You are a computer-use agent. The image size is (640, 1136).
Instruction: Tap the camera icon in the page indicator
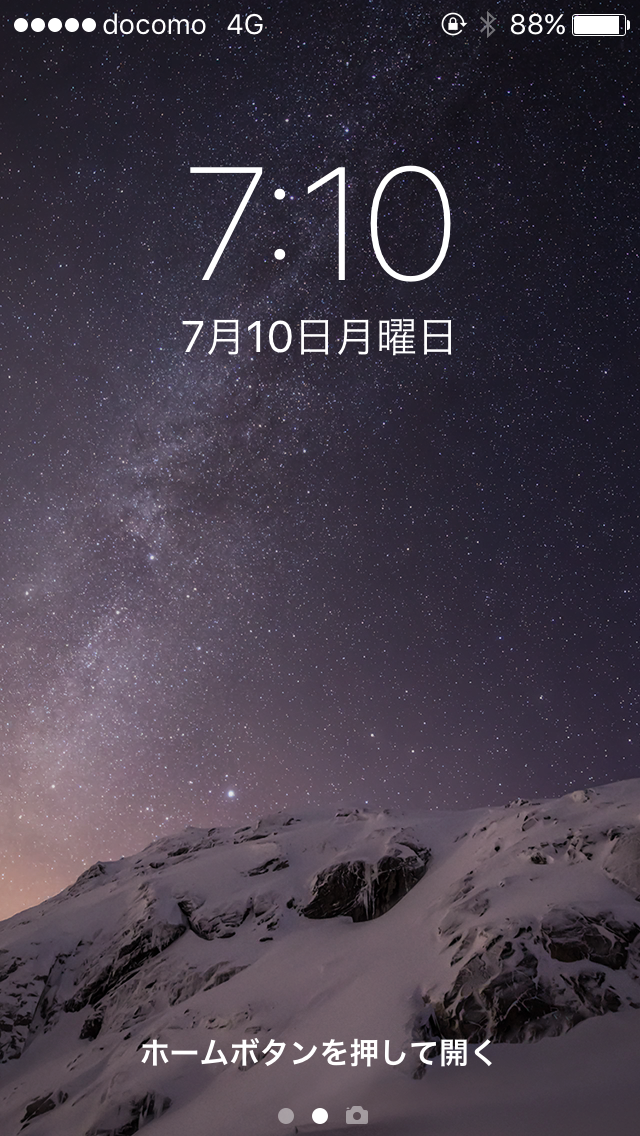(x=356, y=1115)
